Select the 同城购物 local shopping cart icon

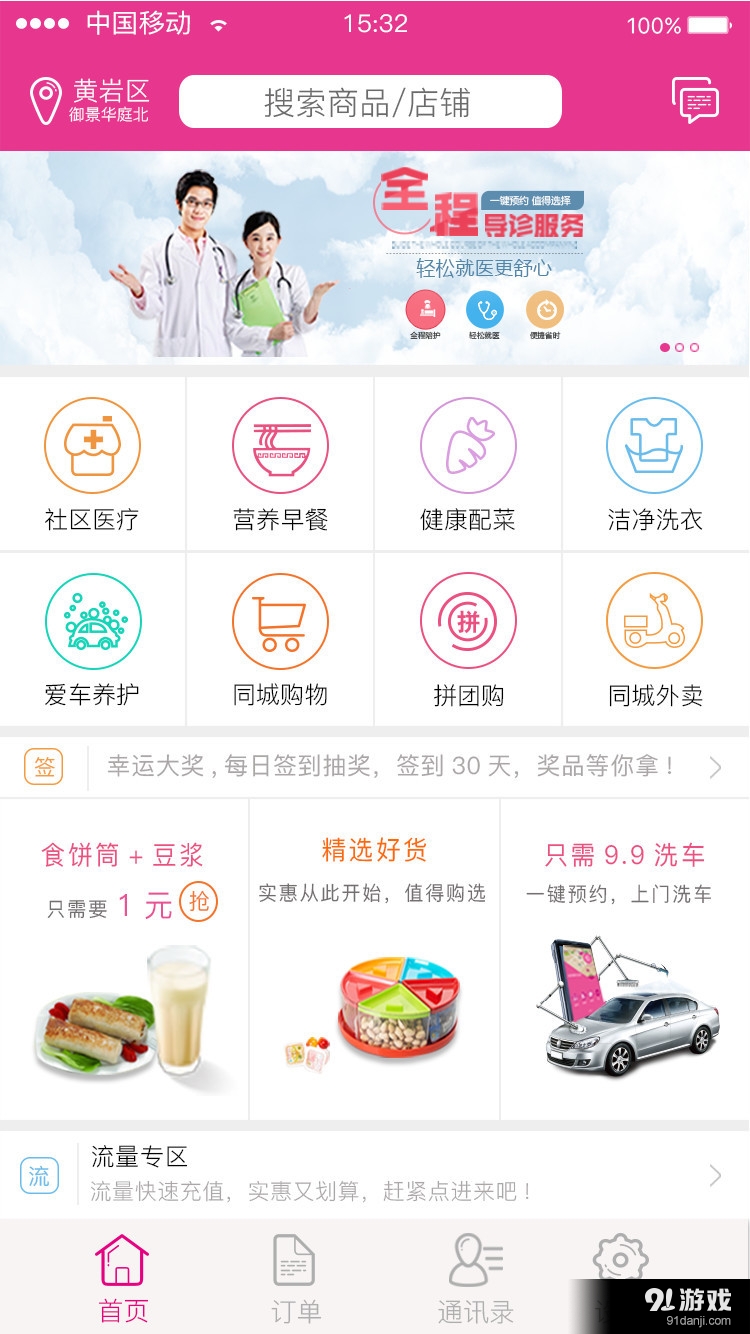280,635
